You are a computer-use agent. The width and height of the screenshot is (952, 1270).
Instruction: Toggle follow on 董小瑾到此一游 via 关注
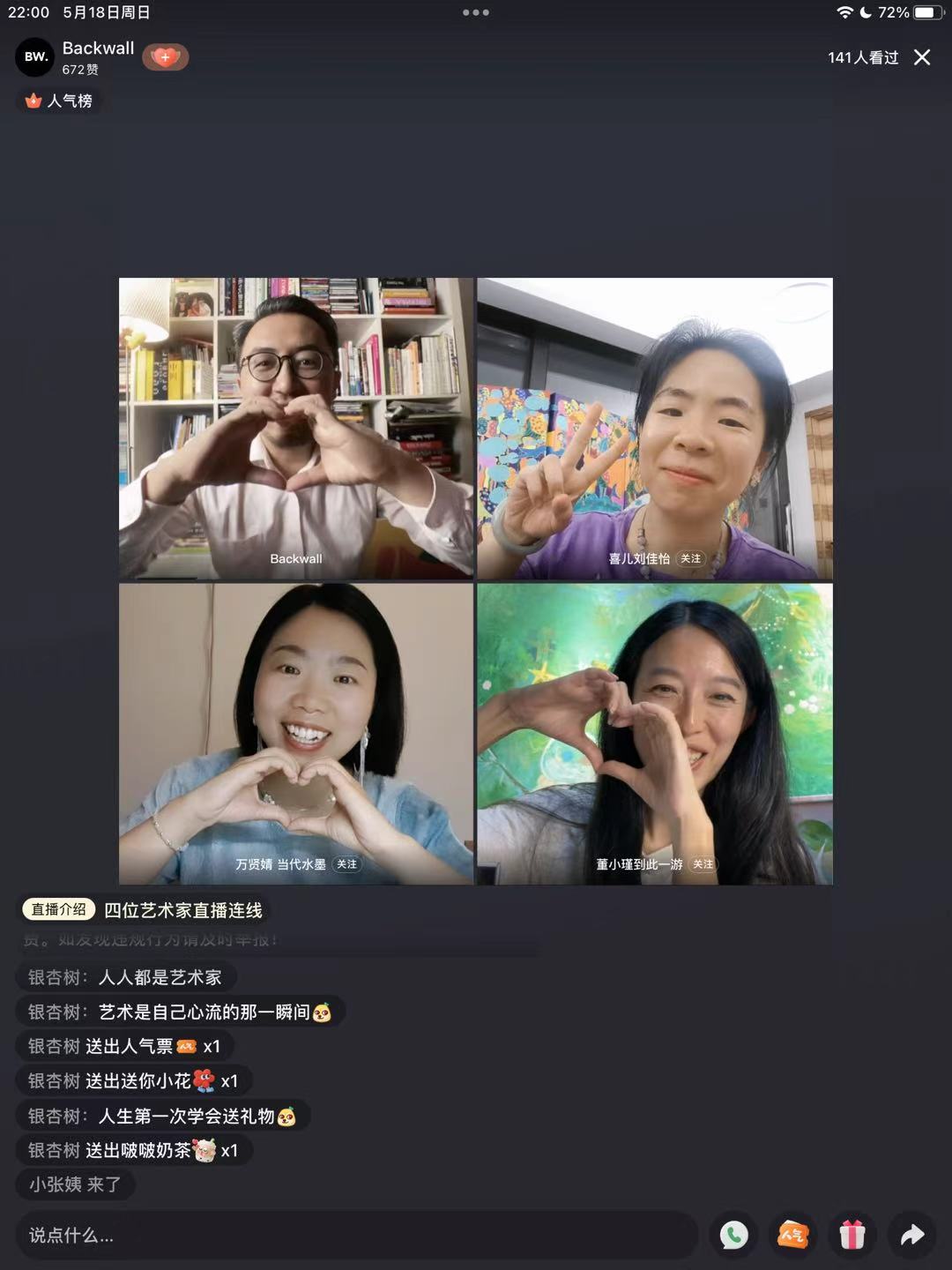703,865
